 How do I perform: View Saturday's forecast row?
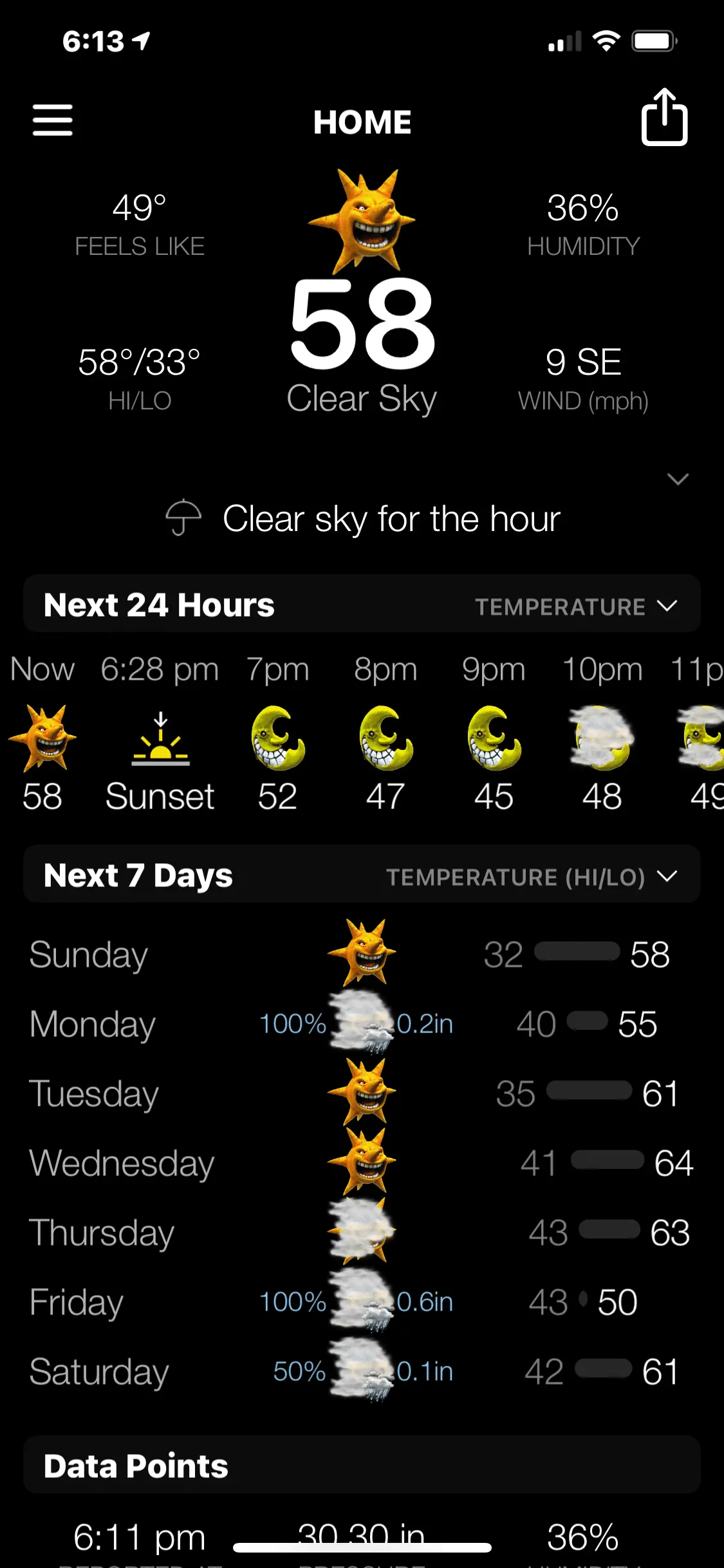(360, 1371)
